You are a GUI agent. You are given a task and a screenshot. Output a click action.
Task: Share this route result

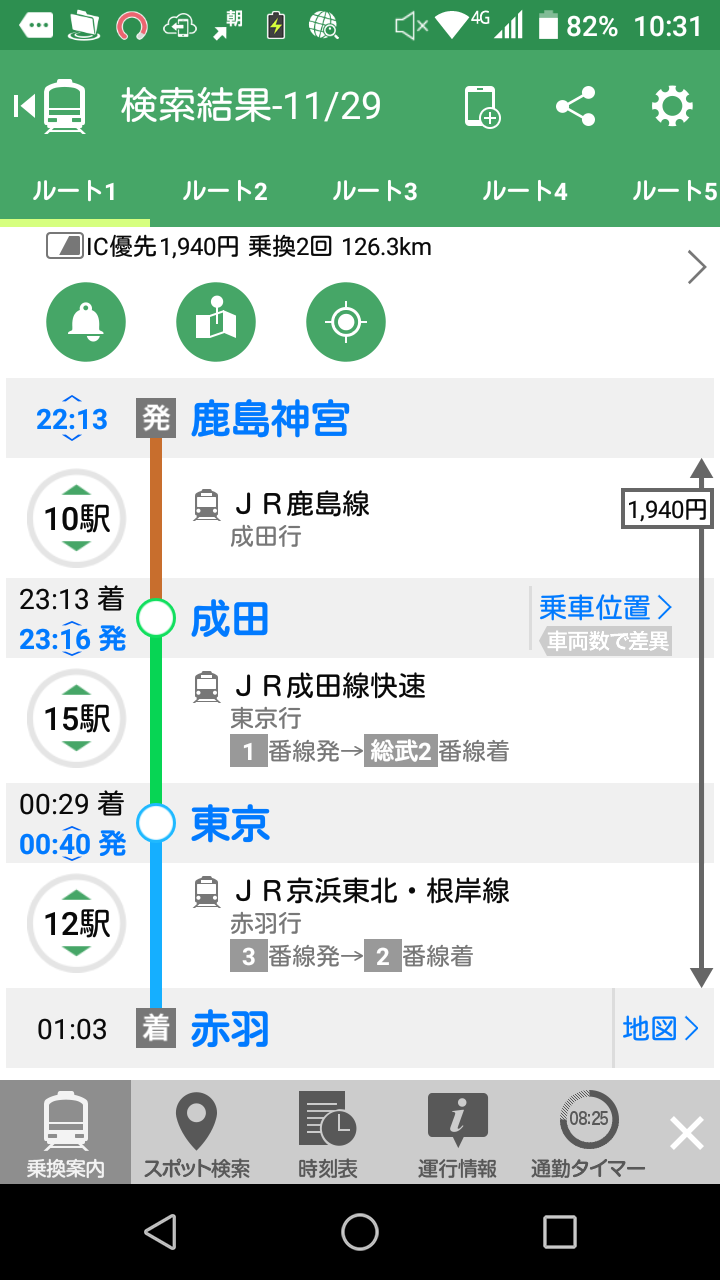[575, 106]
